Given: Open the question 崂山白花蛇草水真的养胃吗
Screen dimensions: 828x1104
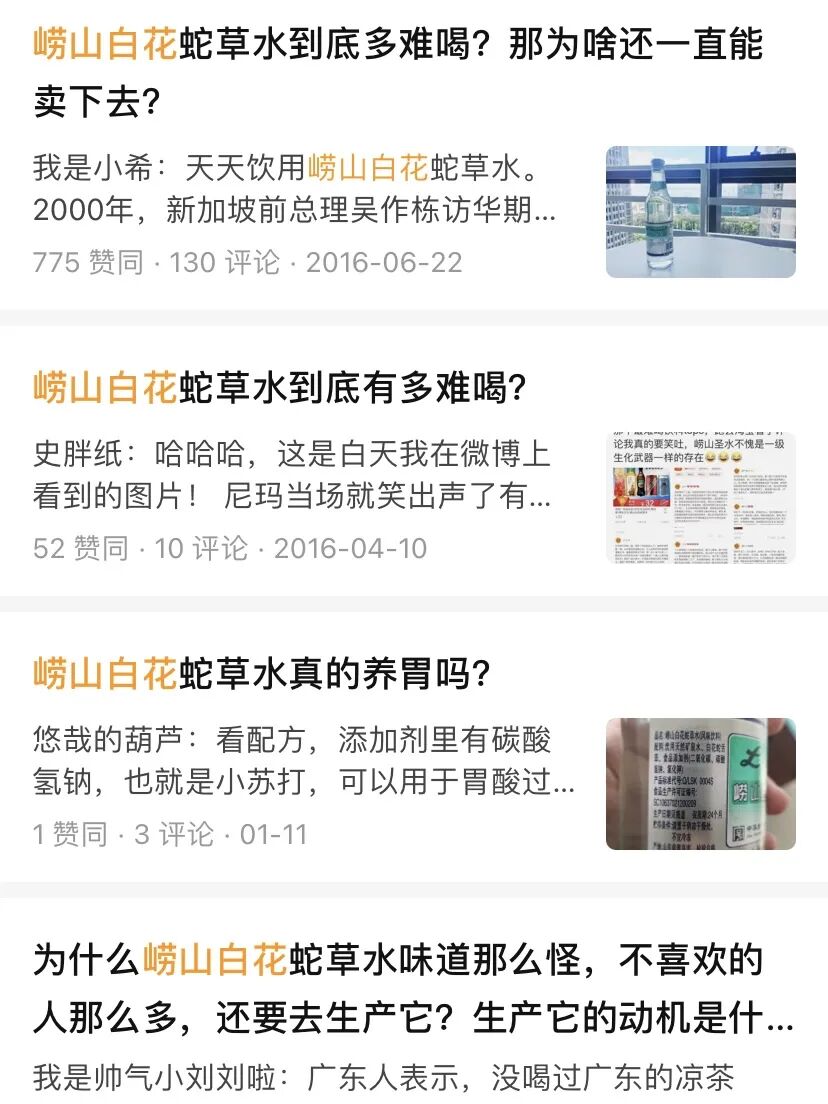Looking at the screenshot, I should tap(262, 674).
